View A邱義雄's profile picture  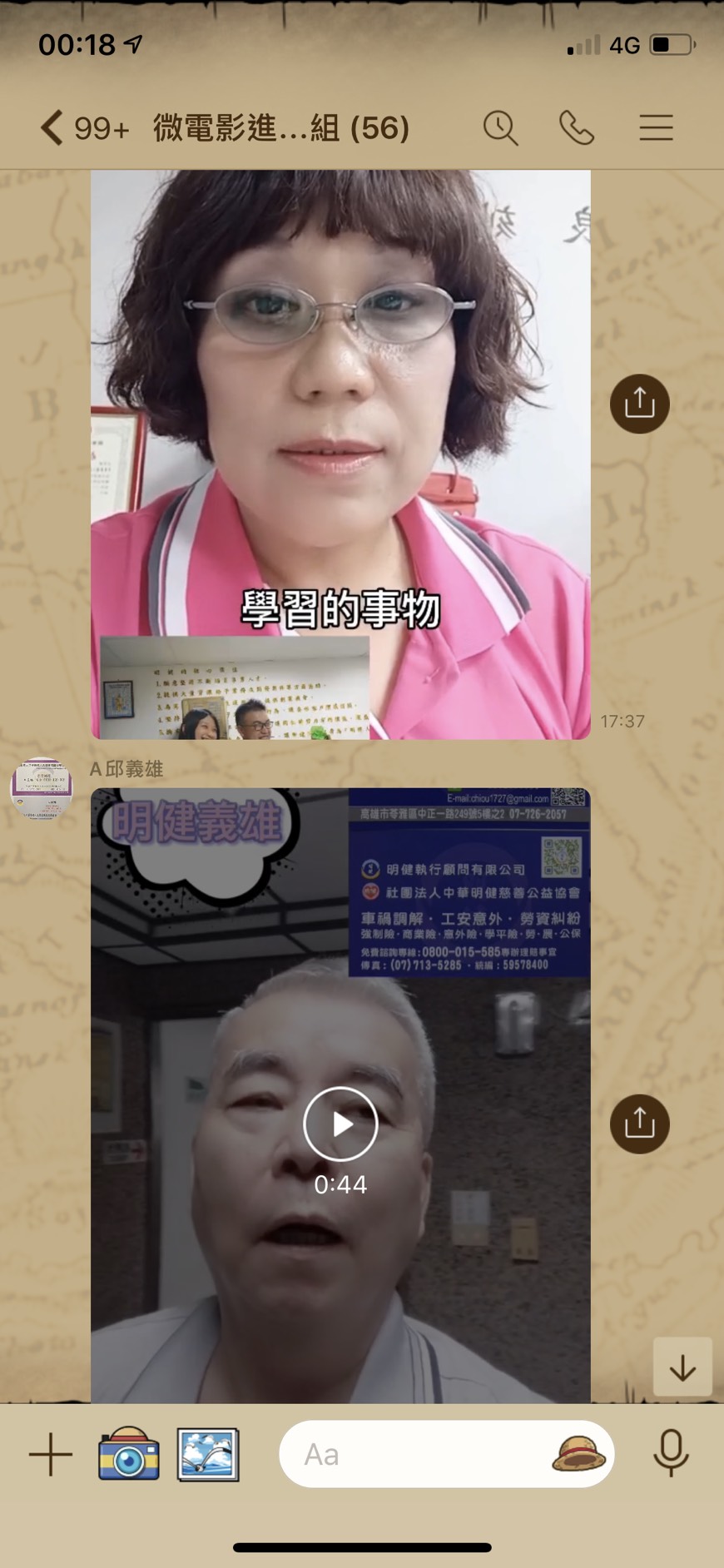pyautogui.click(x=42, y=788)
